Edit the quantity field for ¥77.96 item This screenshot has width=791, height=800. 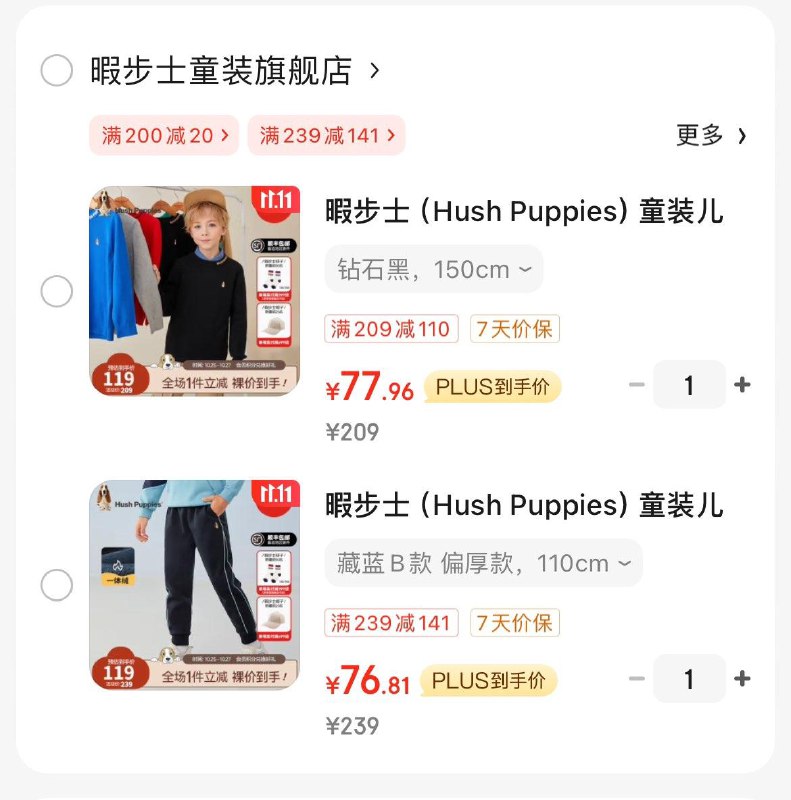coord(689,385)
